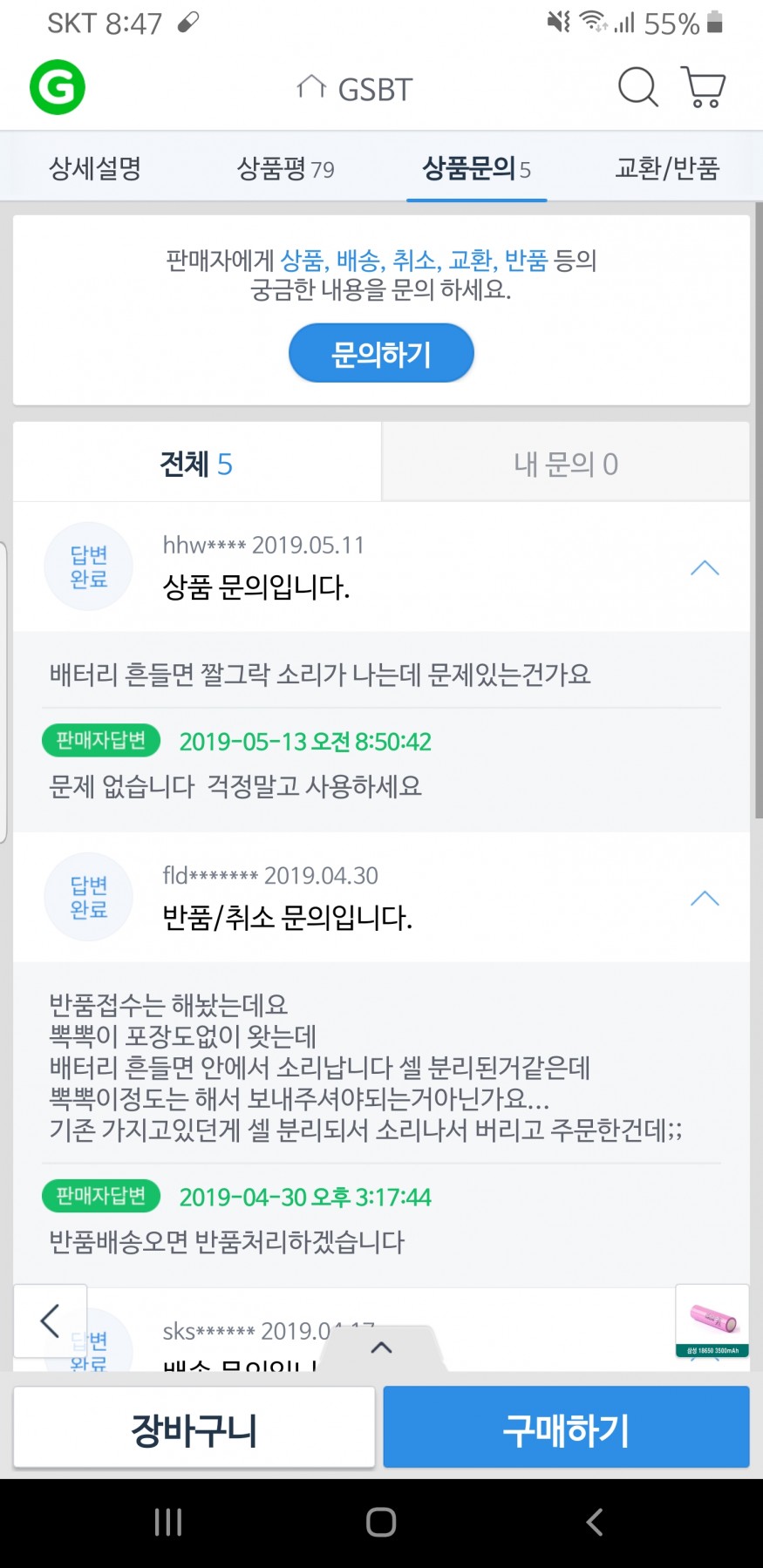Open system recent apps
This screenshot has width=763, height=1568.
[167, 1522]
